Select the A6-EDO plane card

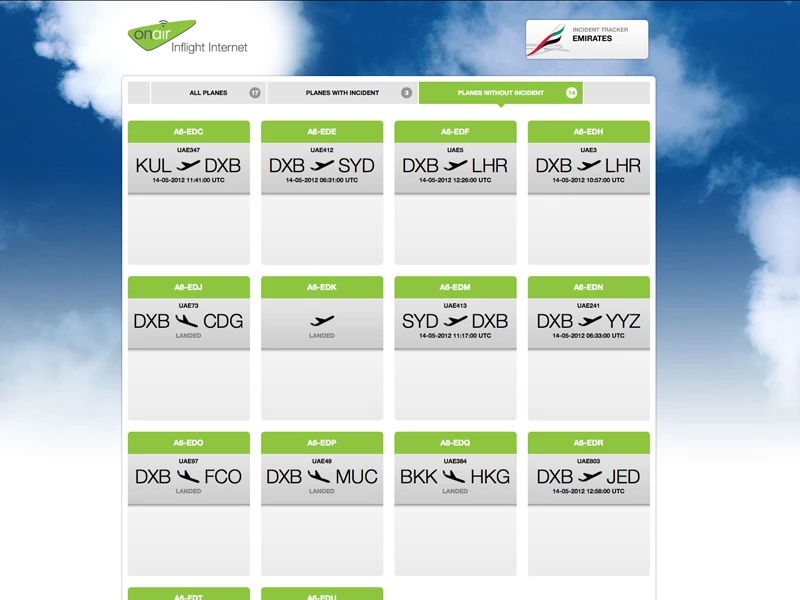pyautogui.click(x=189, y=477)
